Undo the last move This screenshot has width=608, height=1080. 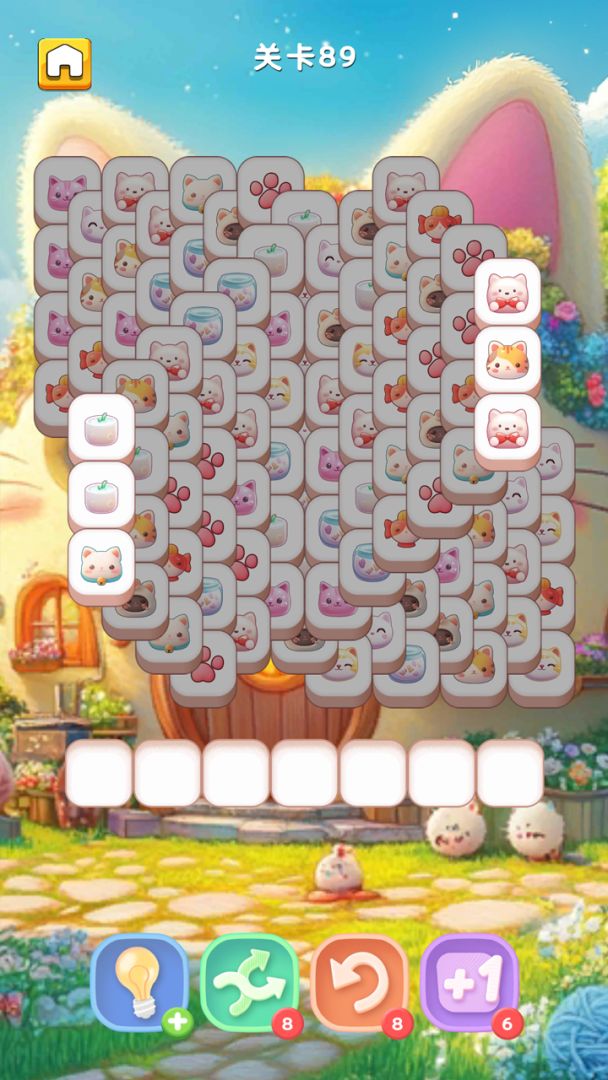(359, 982)
